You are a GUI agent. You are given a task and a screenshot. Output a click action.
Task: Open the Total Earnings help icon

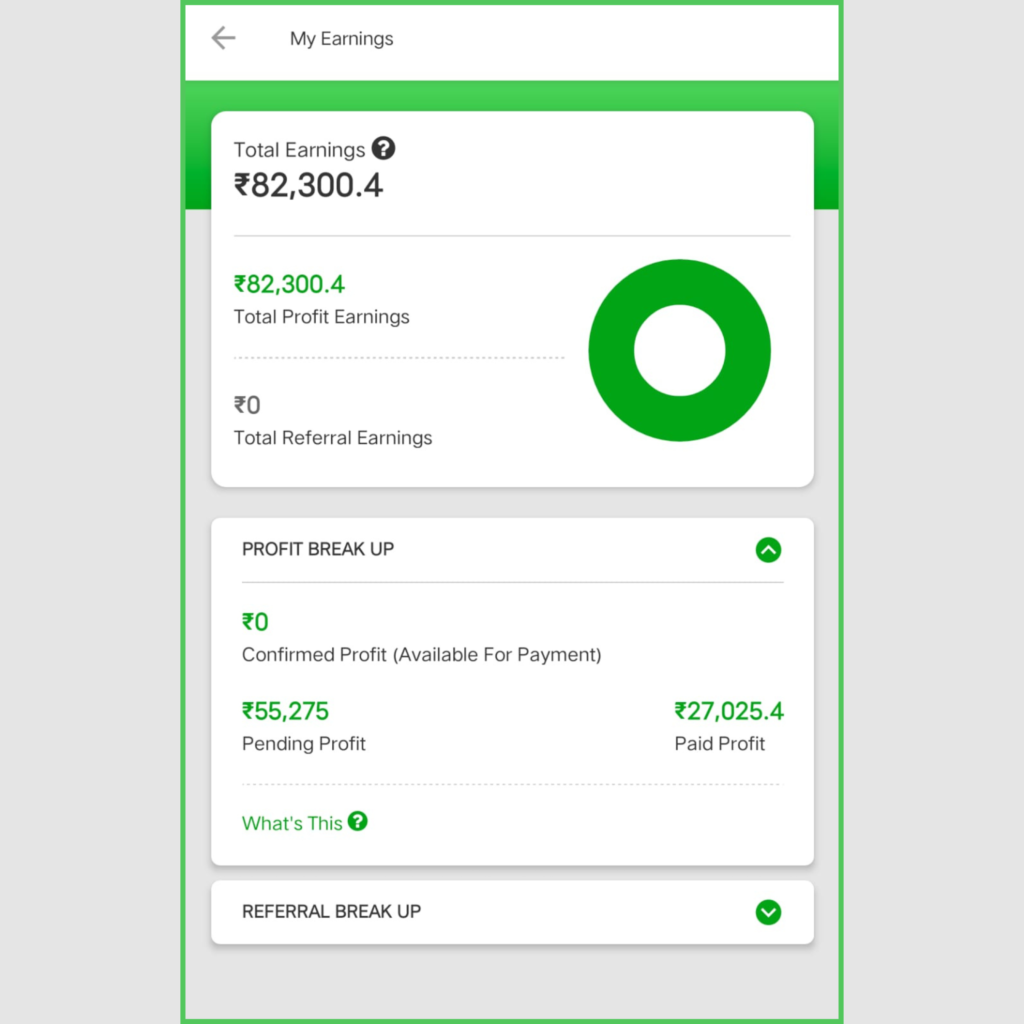(383, 149)
